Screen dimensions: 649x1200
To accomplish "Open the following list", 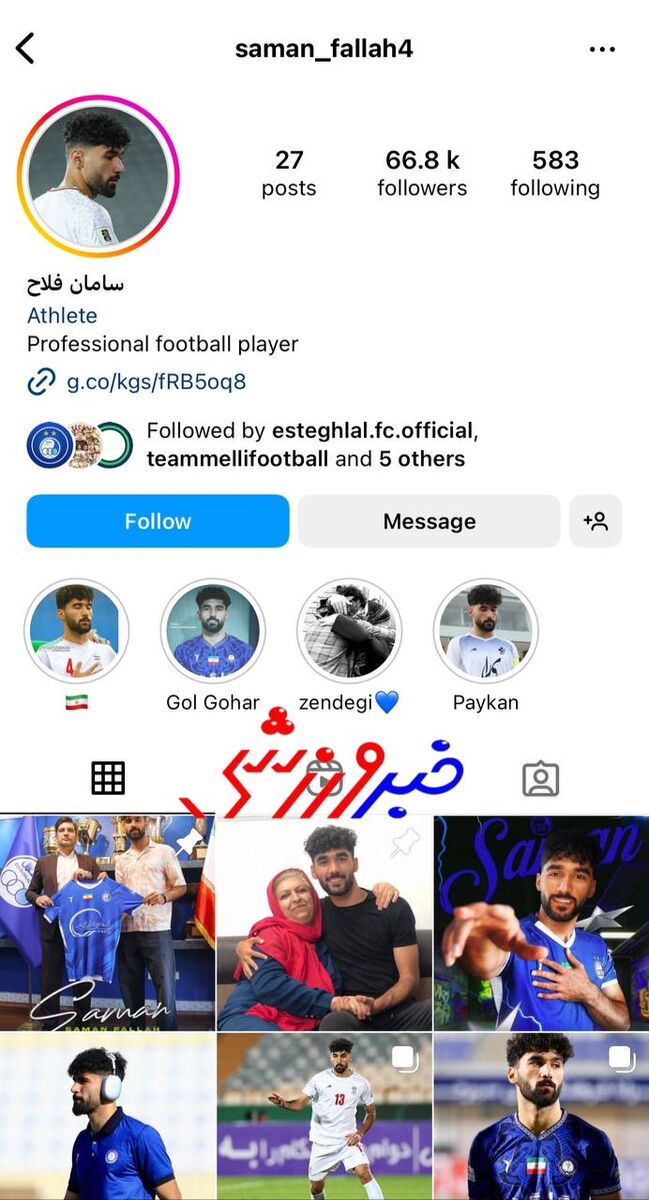I will [x=555, y=173].
